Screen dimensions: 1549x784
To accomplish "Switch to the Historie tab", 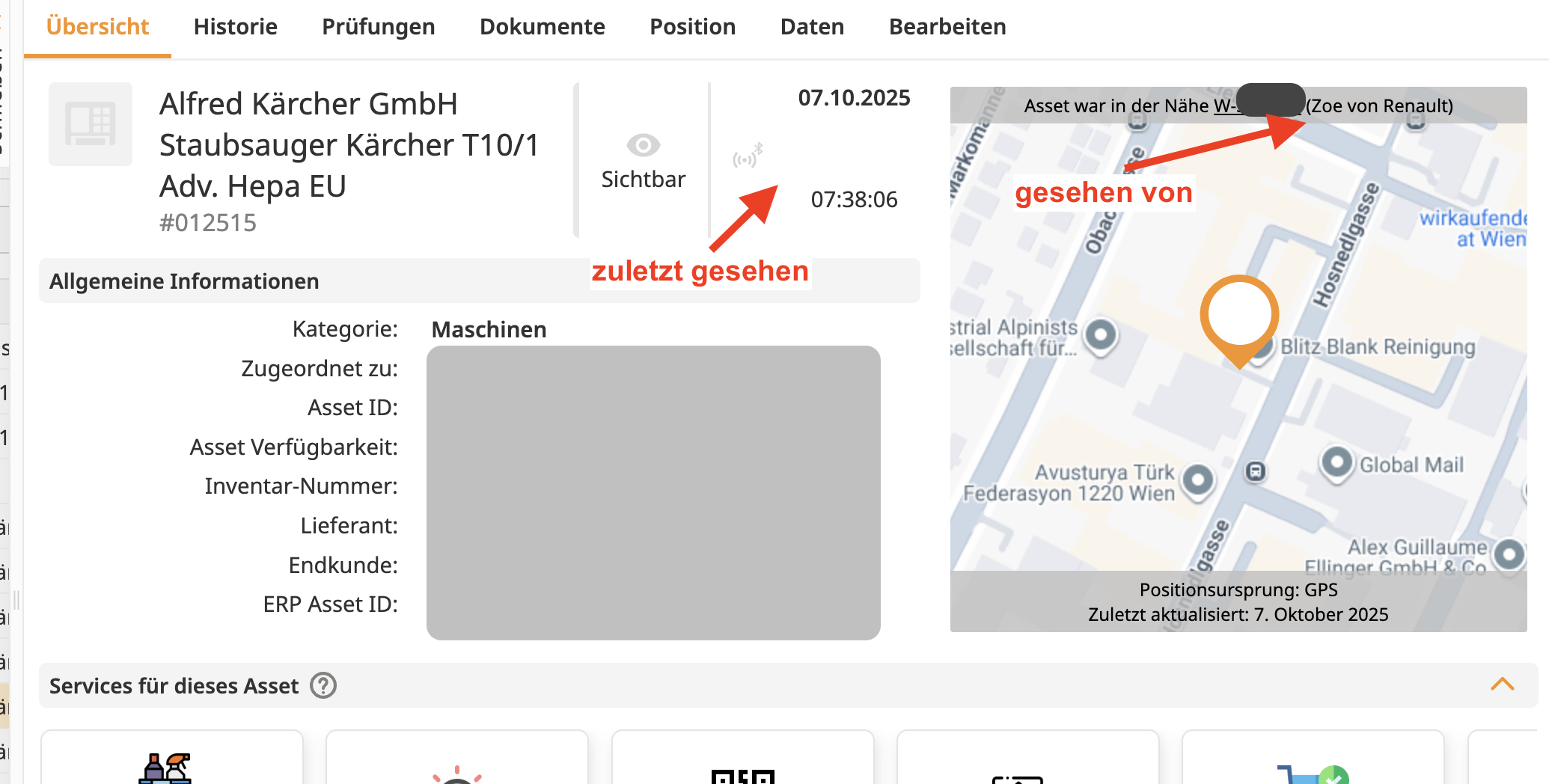I will coord(235,27).
